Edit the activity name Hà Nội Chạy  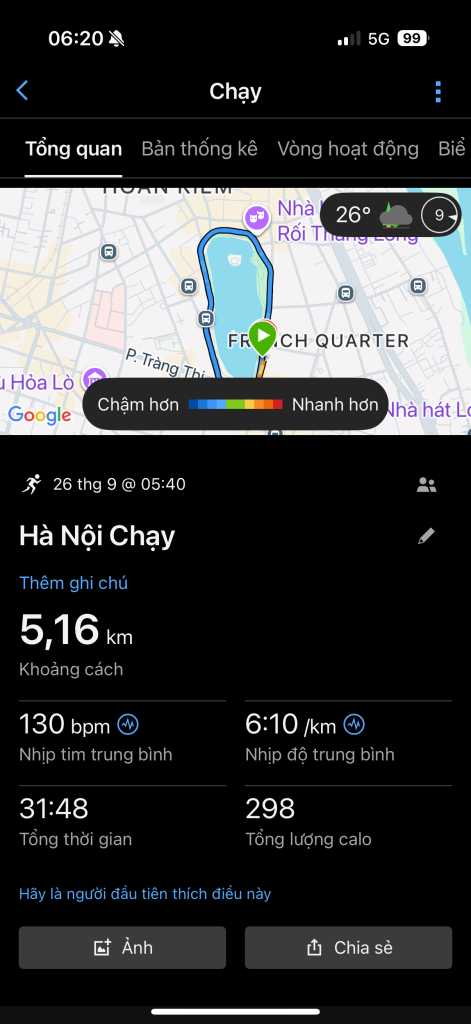[426, 537]
